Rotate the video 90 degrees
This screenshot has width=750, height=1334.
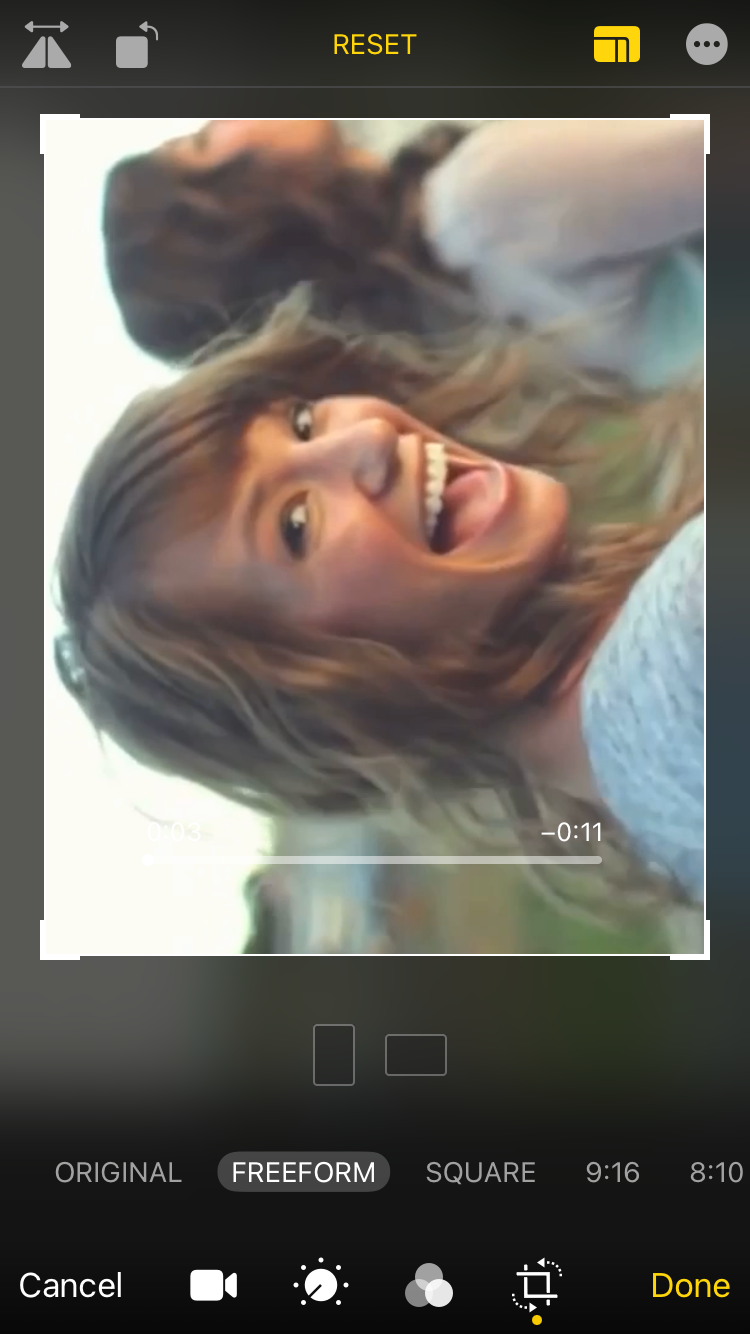tap(136, 46)
